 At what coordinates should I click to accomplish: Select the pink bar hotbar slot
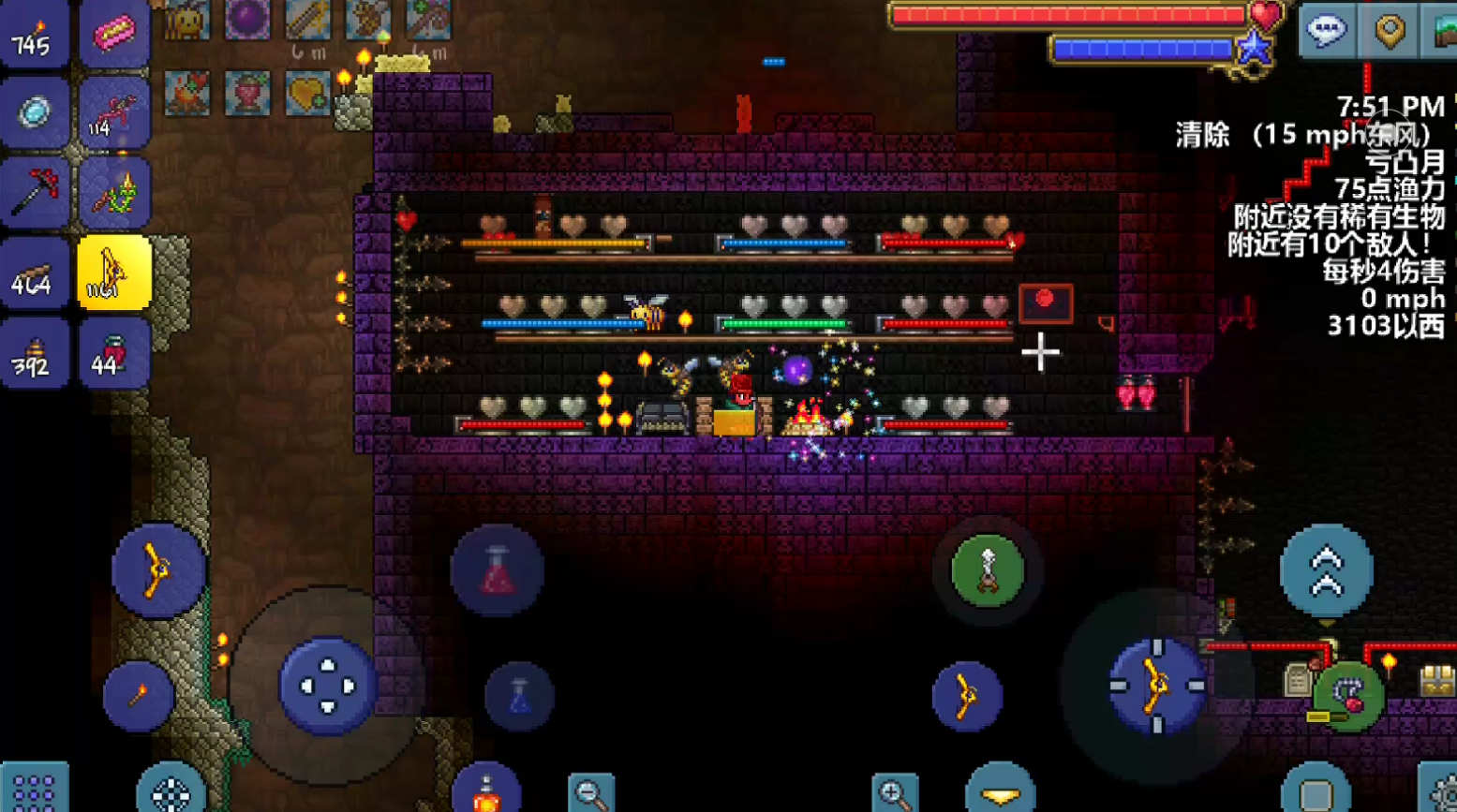(113, 34)
